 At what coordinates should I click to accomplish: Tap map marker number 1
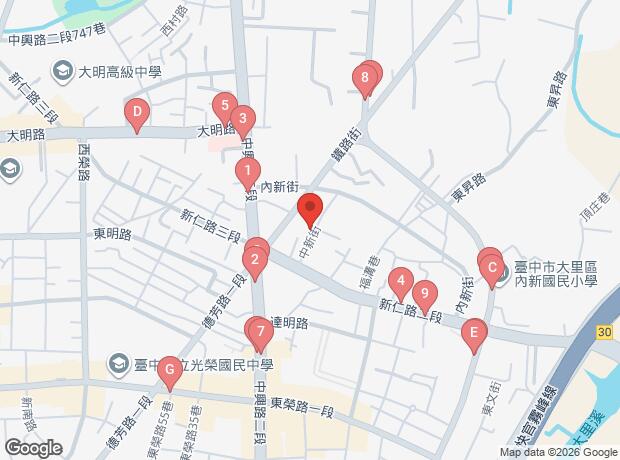(x=247, y=172)
